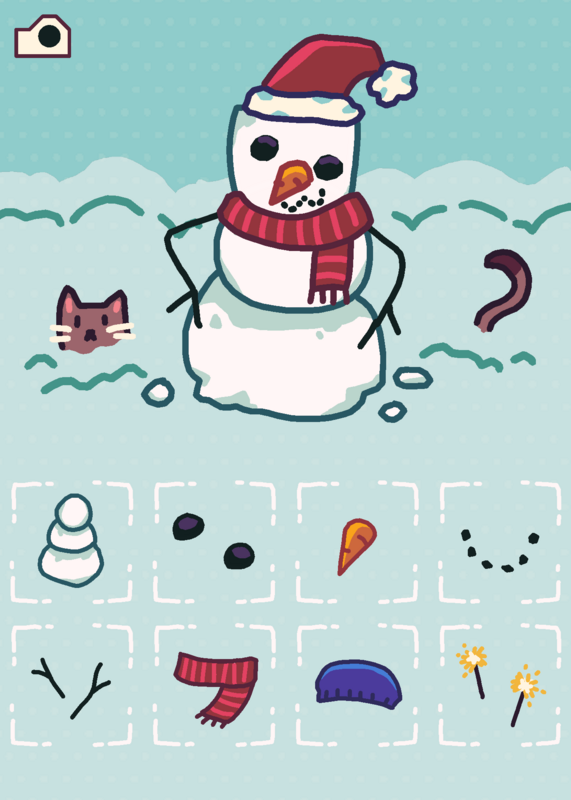Pick the dotted coal smile tile
Screen dimensions: 571x800
pyautogui.click(x=500, y=542)
